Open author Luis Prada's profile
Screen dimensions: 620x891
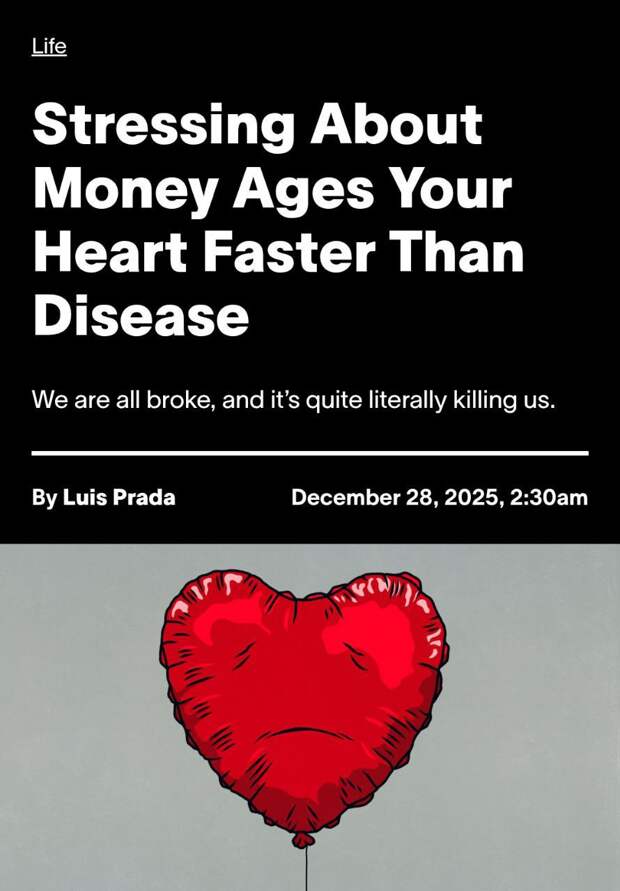118,497
